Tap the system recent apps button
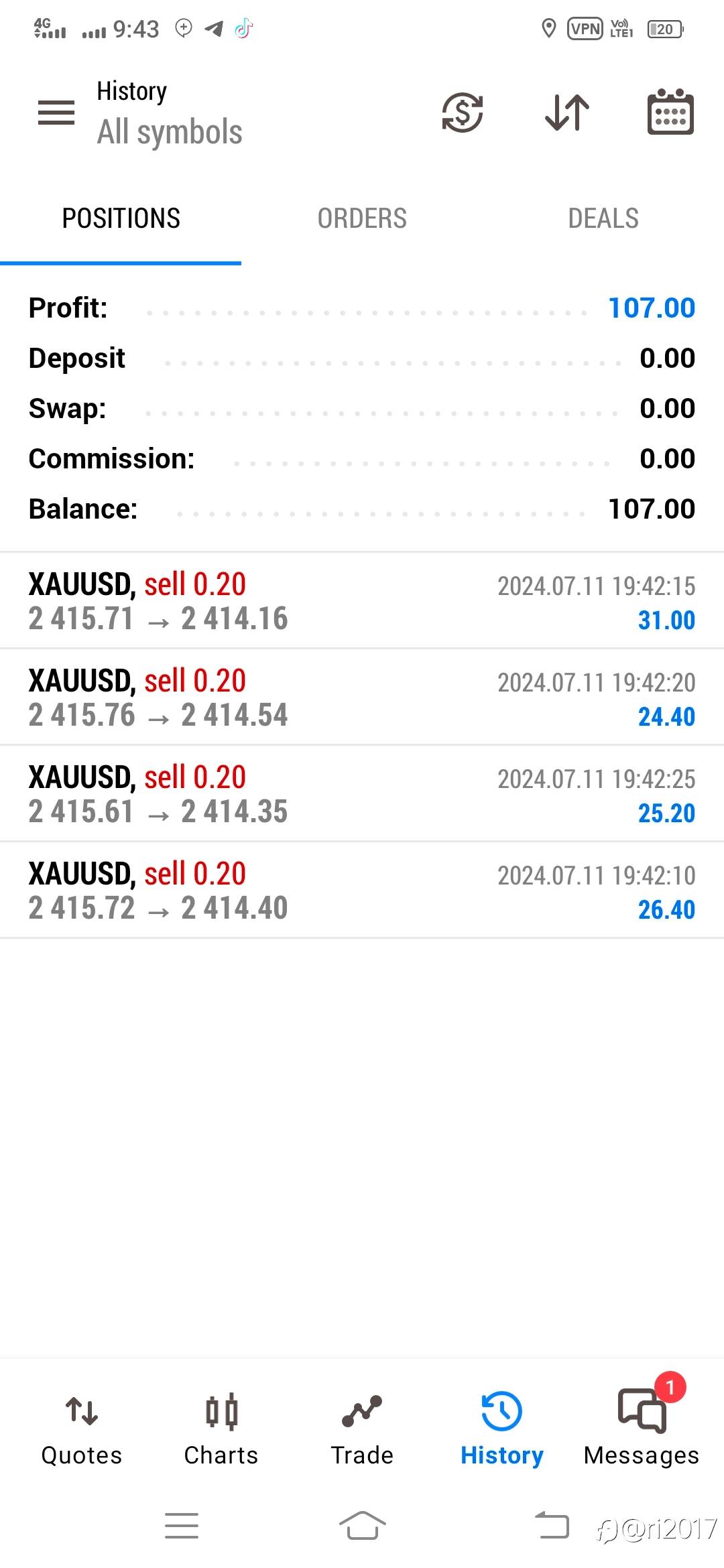 point(182,1526)
